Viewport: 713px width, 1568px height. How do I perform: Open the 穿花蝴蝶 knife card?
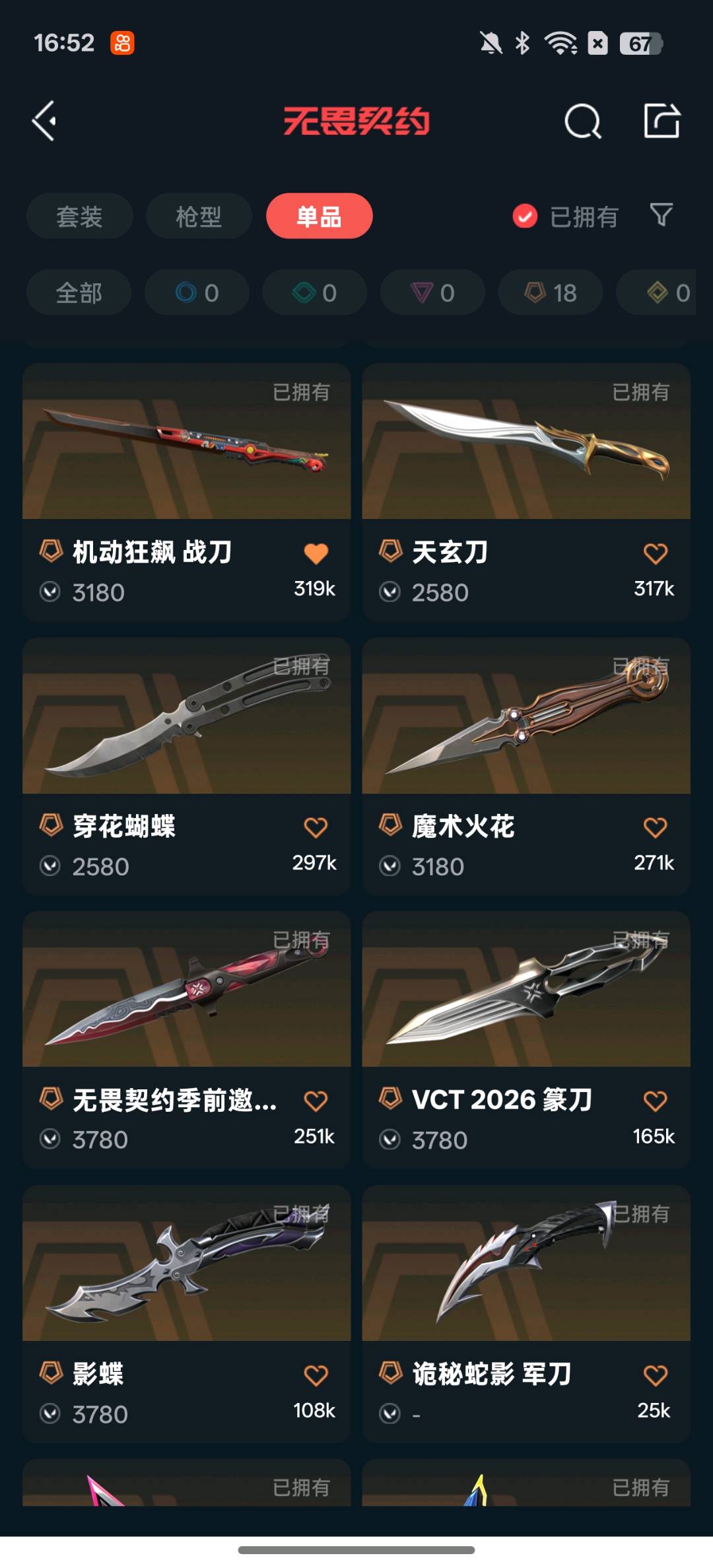click(186, 766)
